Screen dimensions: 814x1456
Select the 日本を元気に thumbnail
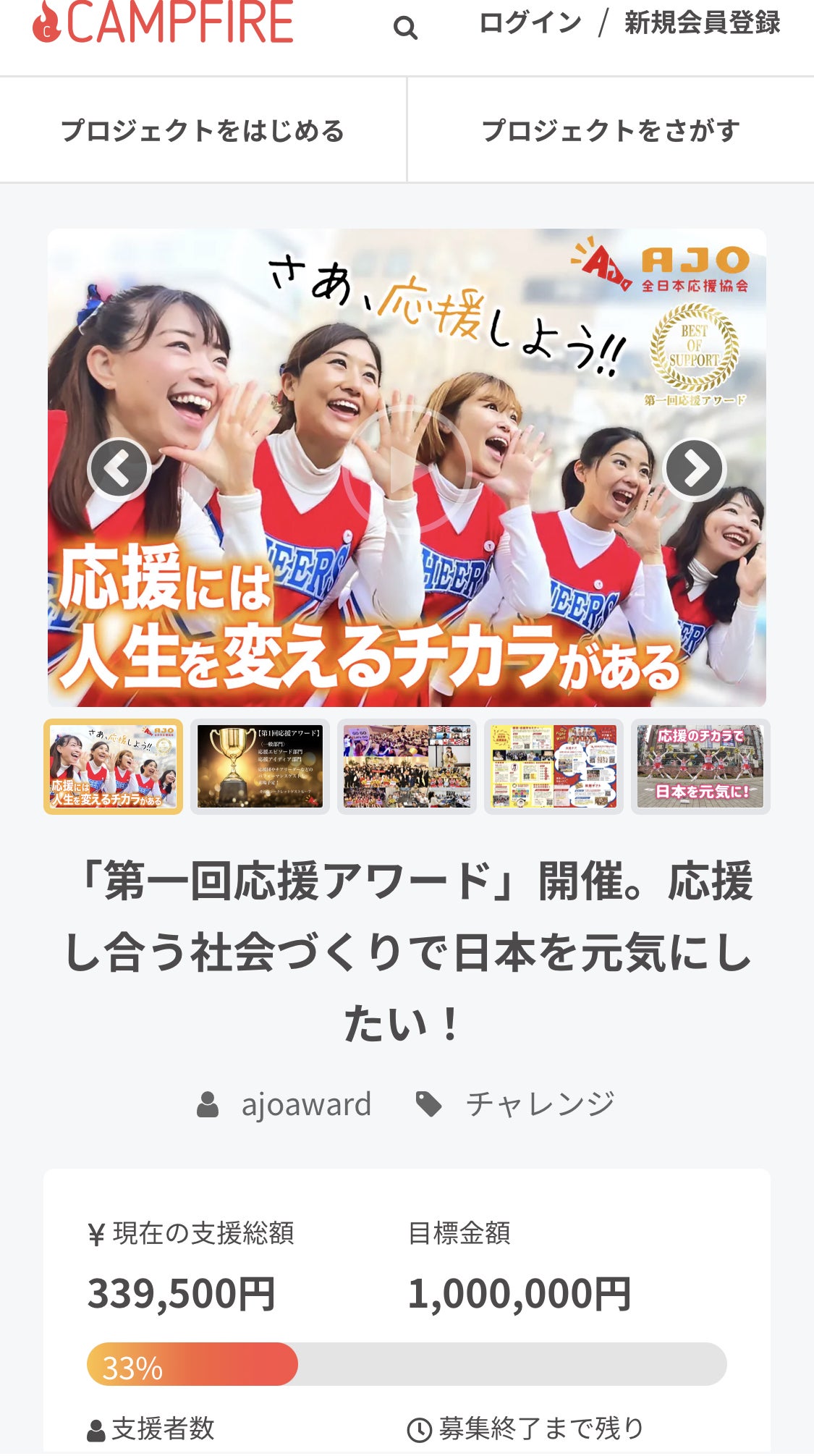coord(700,766)
